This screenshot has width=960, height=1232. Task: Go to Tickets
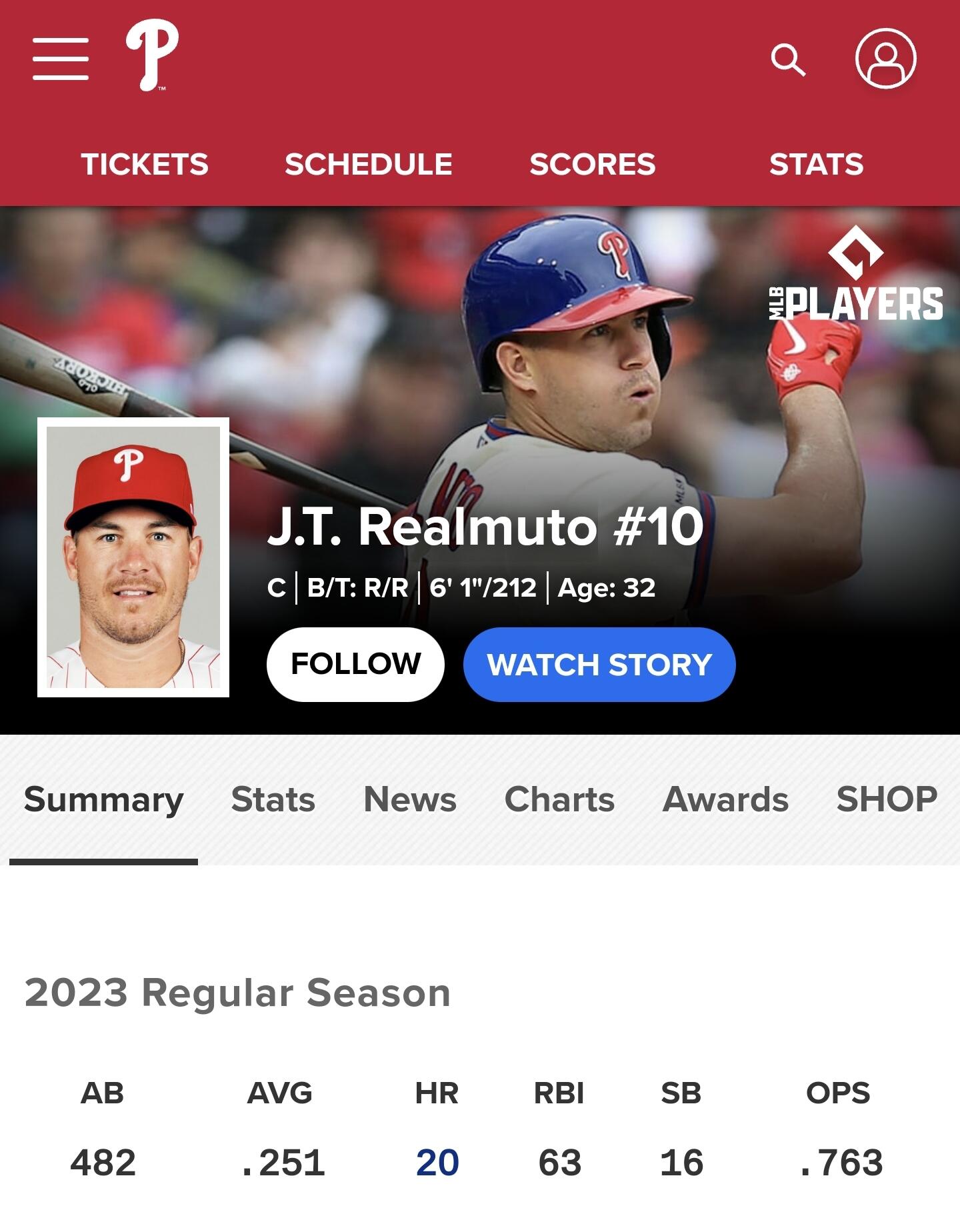pos(145,164)
